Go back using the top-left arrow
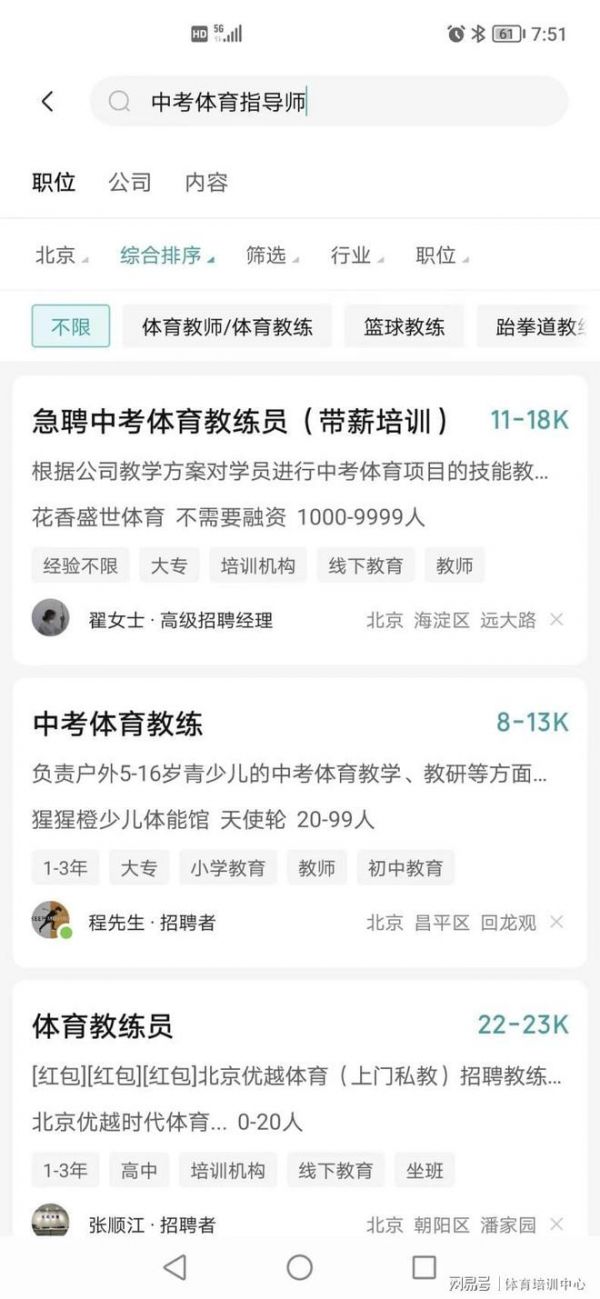600x1299 pixels. 47,101
